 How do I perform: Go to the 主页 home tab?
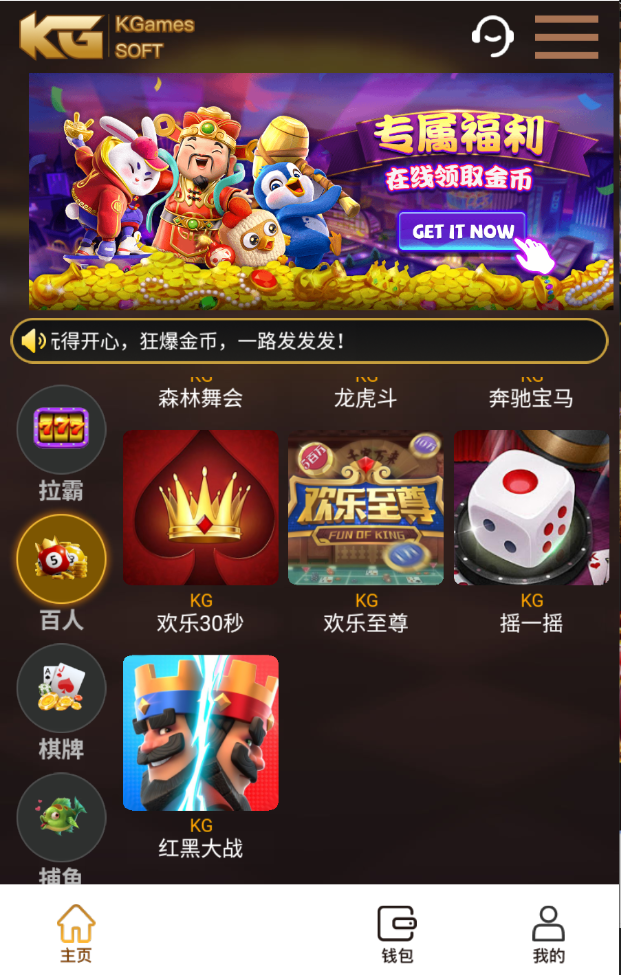[76, 934]
